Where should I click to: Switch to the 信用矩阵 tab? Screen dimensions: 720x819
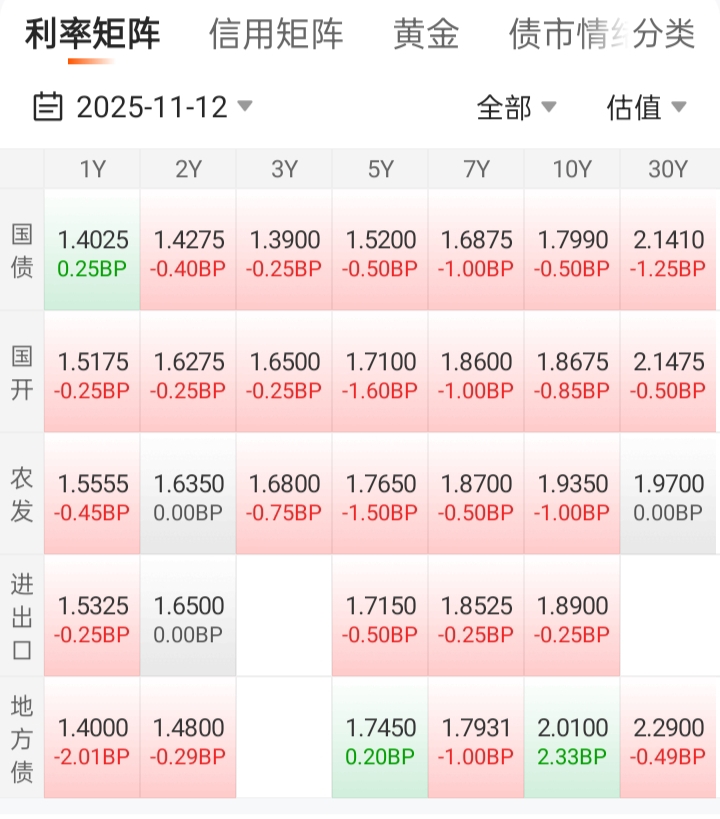click(x=276, y=35)
